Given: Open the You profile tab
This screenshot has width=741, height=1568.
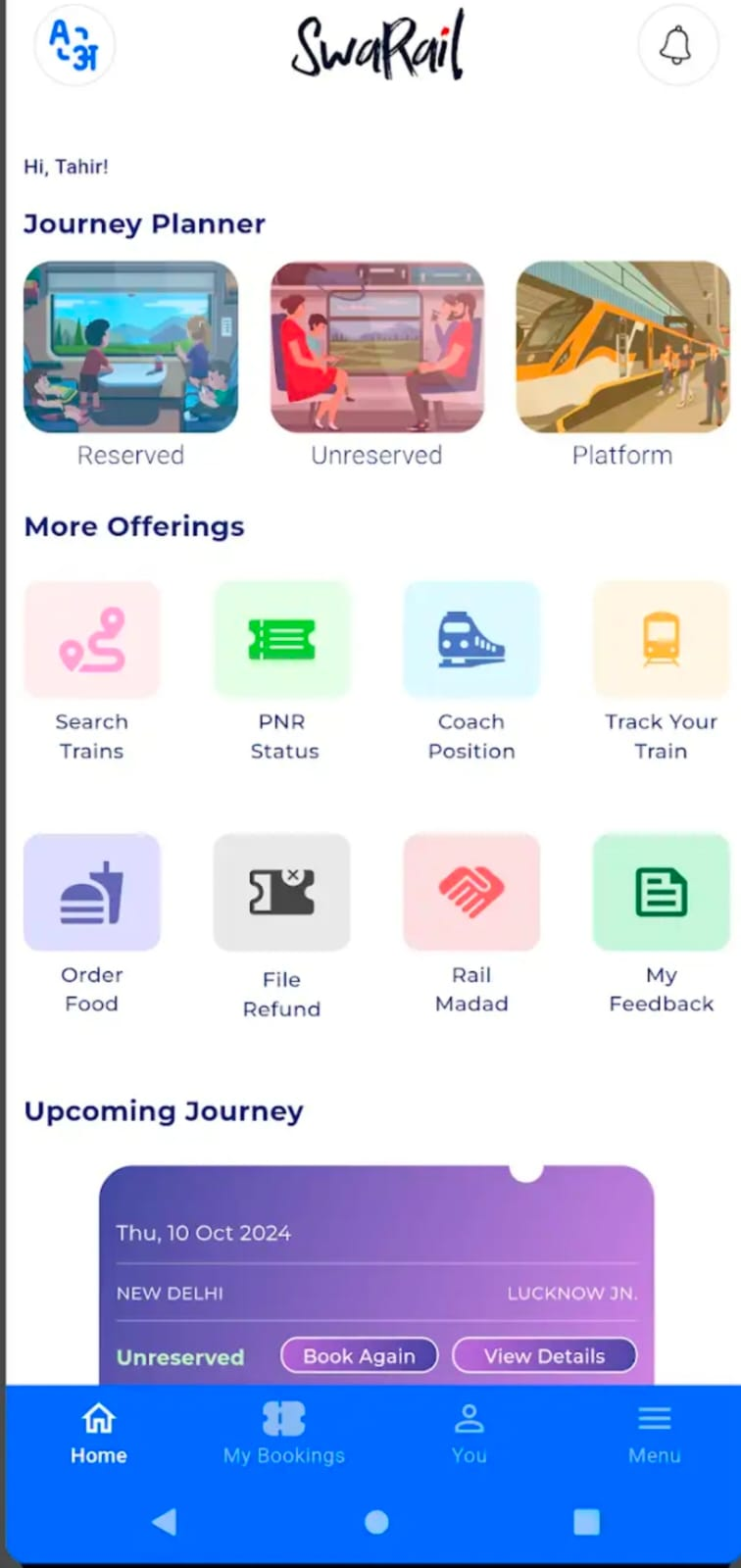Looking at the screenshot, I should point(469,1432).
